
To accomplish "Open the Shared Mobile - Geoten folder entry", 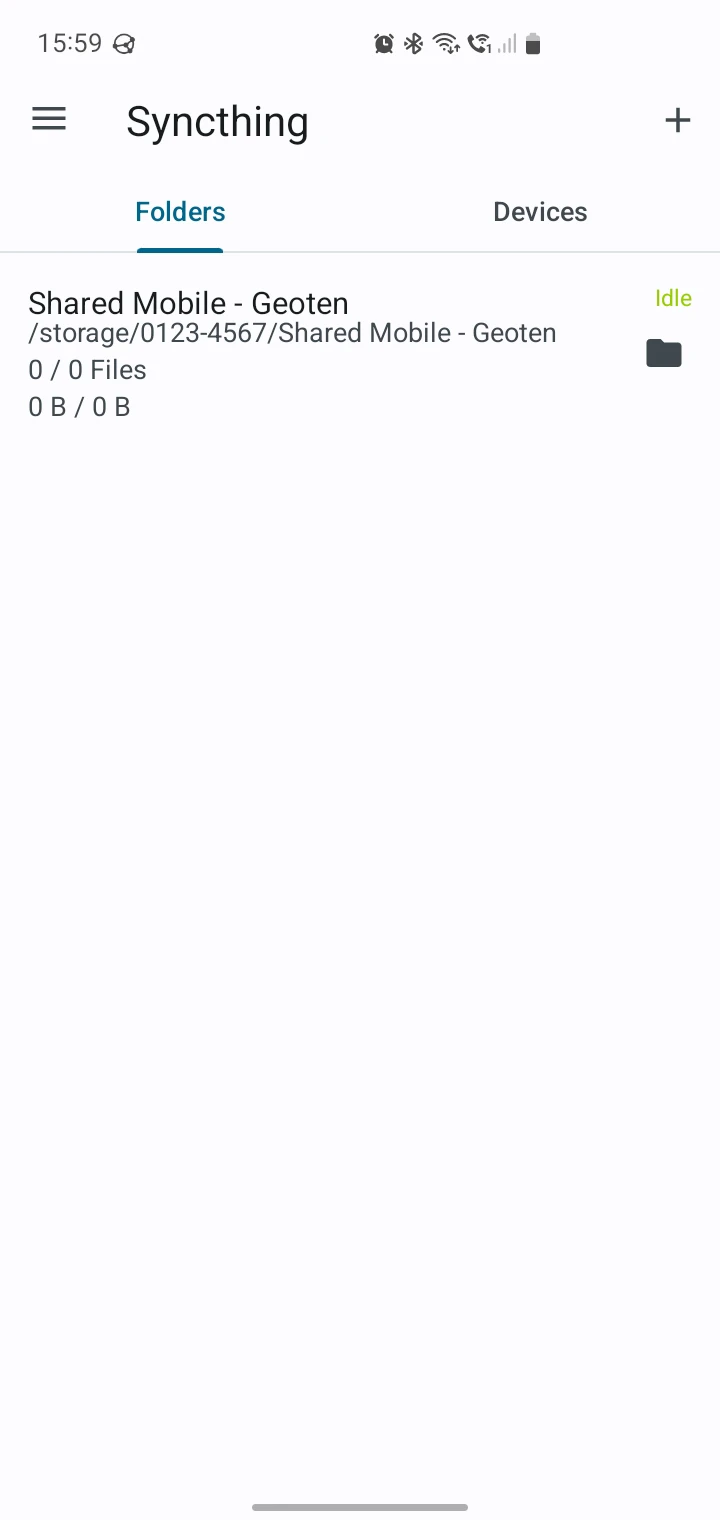I will click(188, 303).
